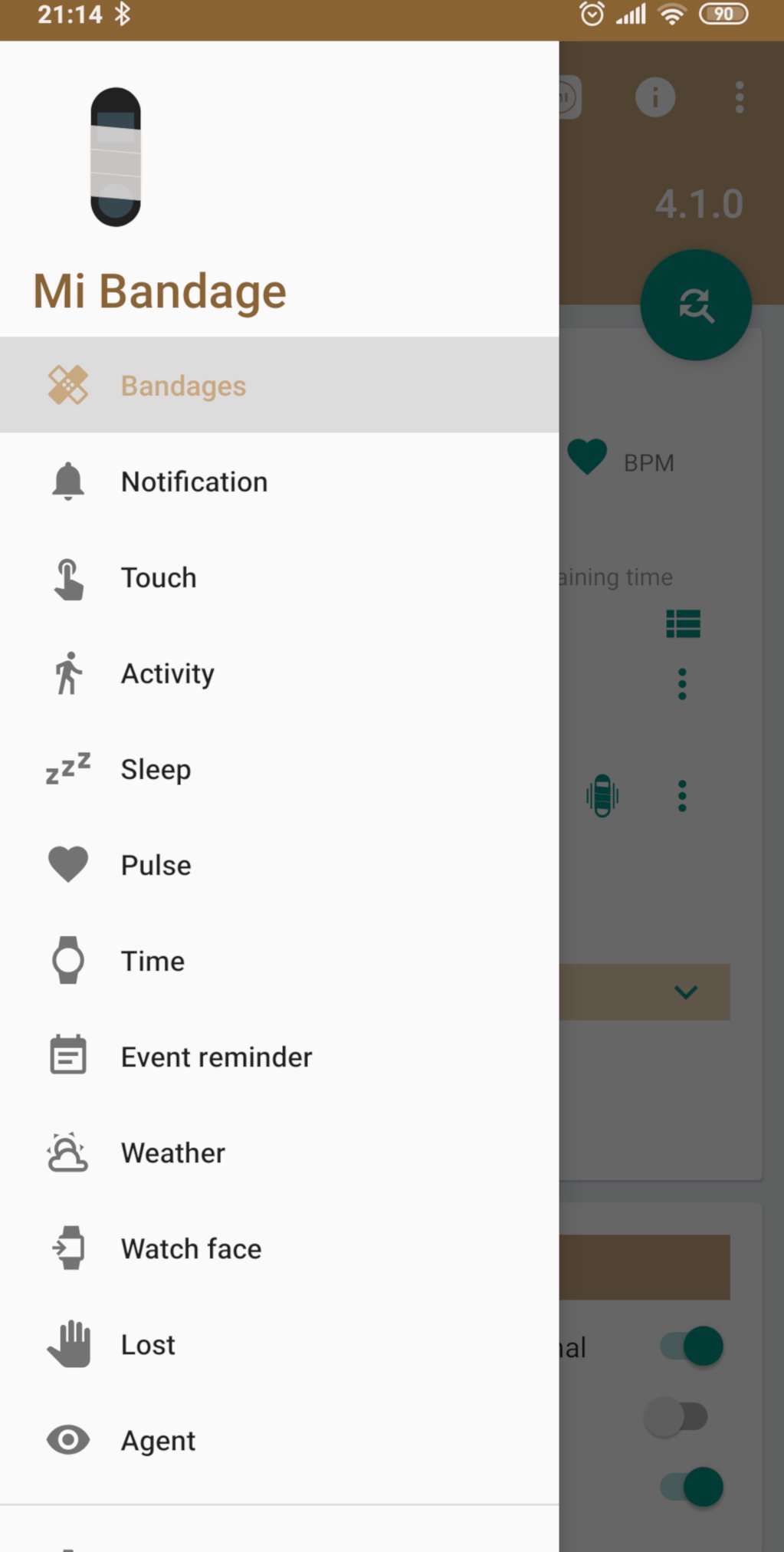Open the Notification section
The width and height of the screenshot is (784, 1552).
tap(279, 482)
